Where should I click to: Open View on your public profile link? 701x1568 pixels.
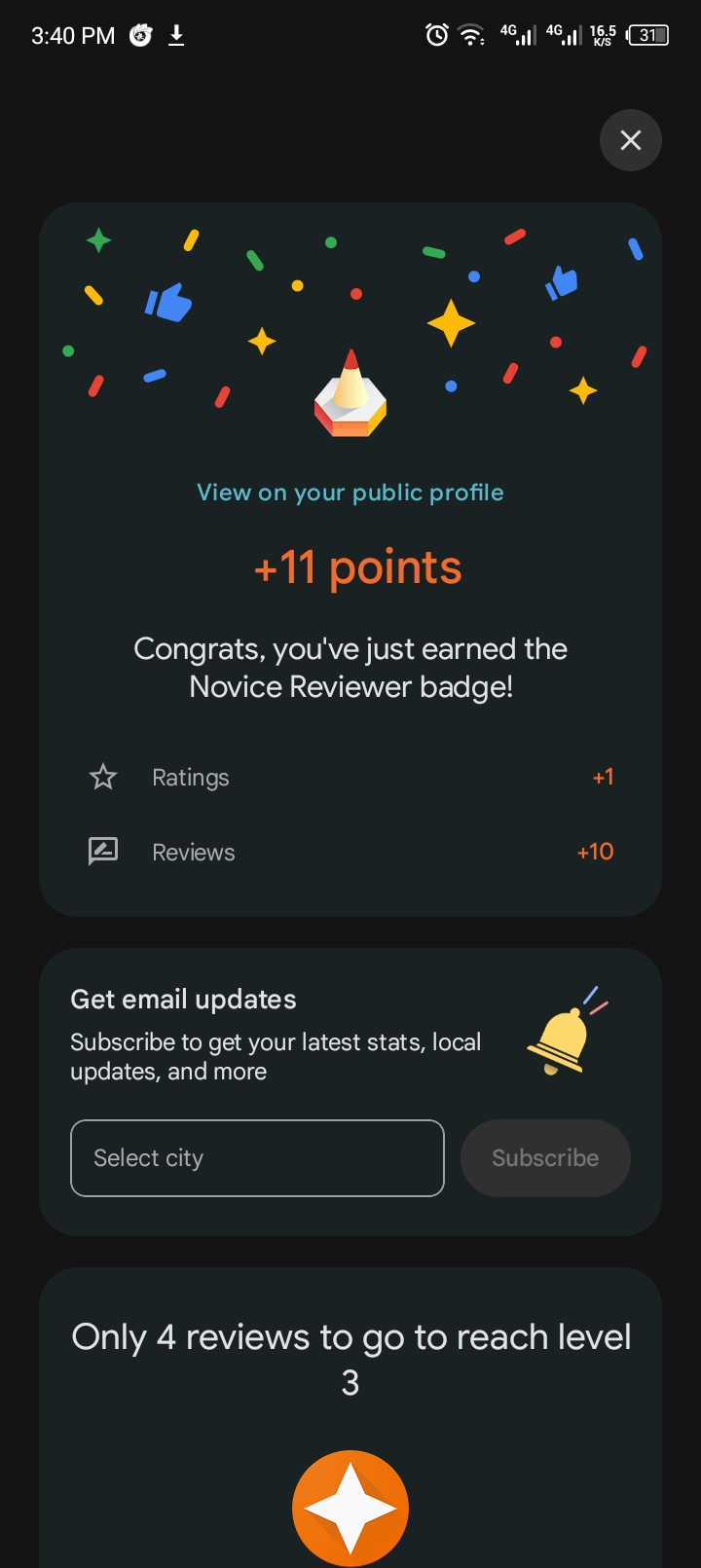350,492
